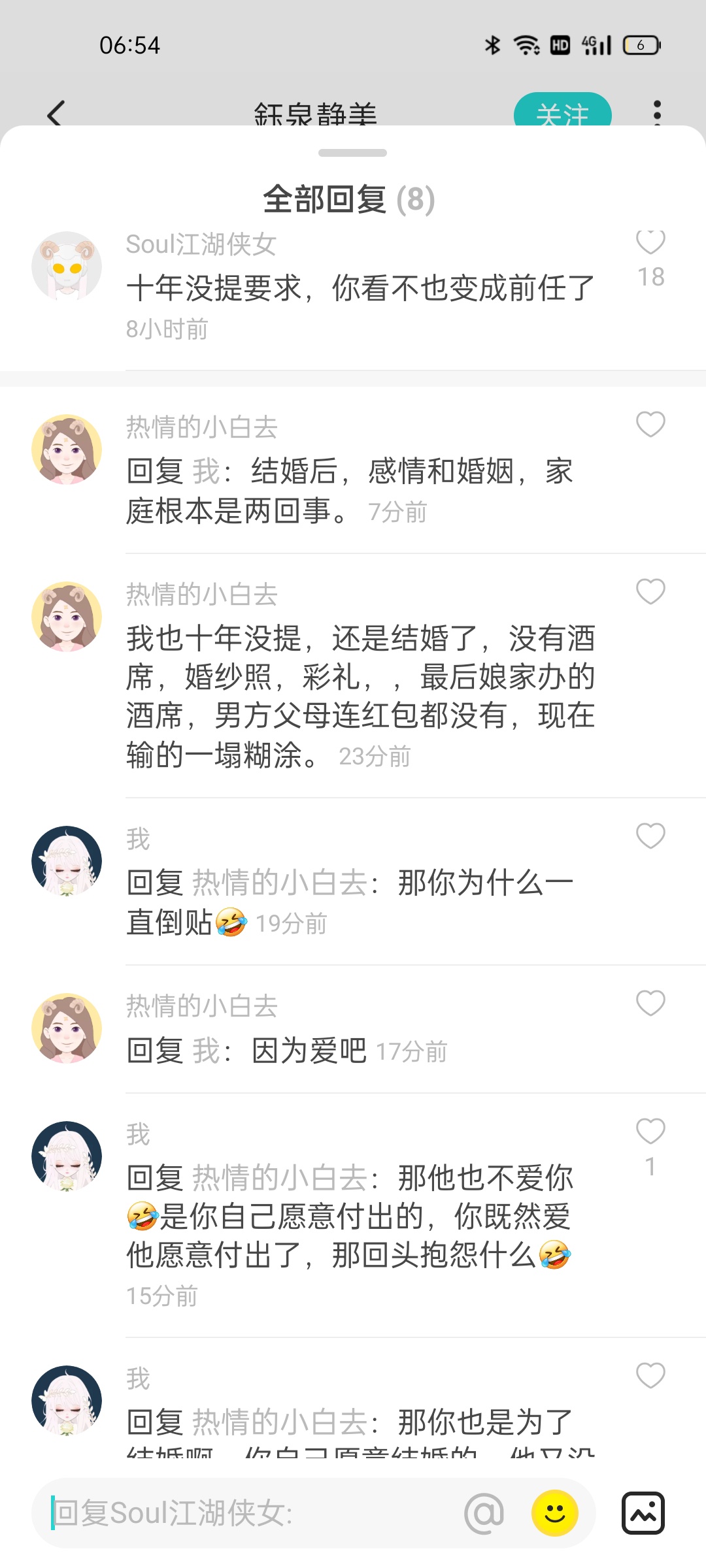Image resolution: width=706 pixels, height=1568 pixels.
Task: Like my reply 那他也不爱你
Action: pos(650,1132)
